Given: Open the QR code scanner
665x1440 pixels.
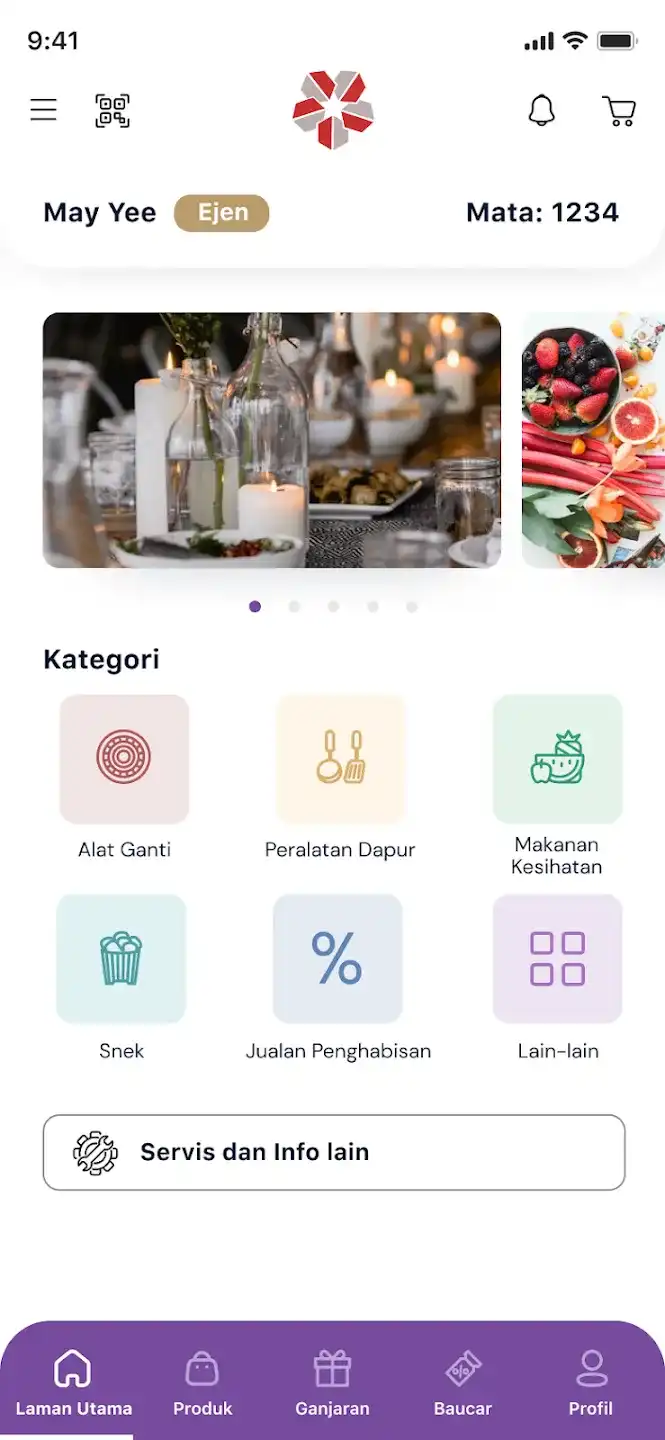Looking at the screenshot, I should coord(112,110).
